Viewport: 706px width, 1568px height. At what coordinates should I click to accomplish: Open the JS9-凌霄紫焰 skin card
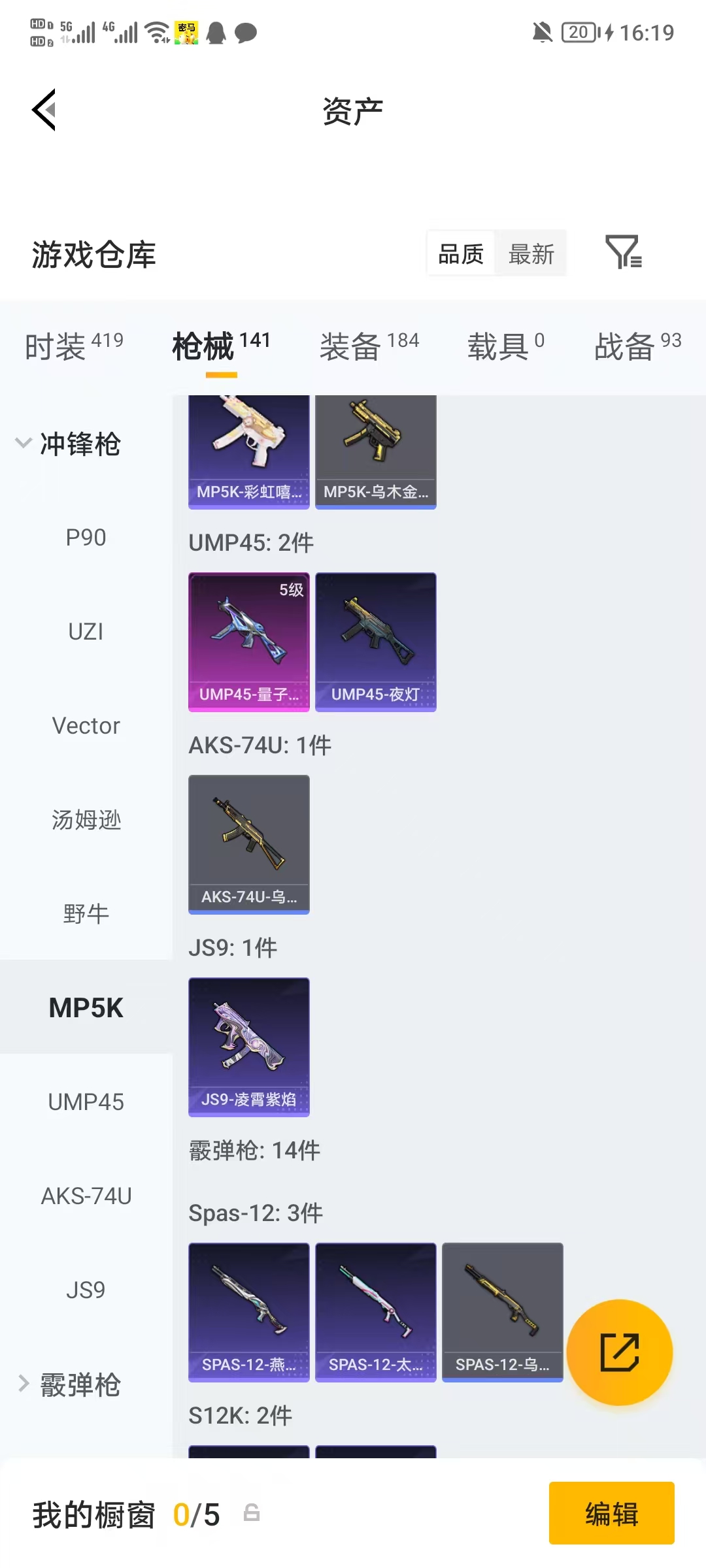click(249, 1047)
